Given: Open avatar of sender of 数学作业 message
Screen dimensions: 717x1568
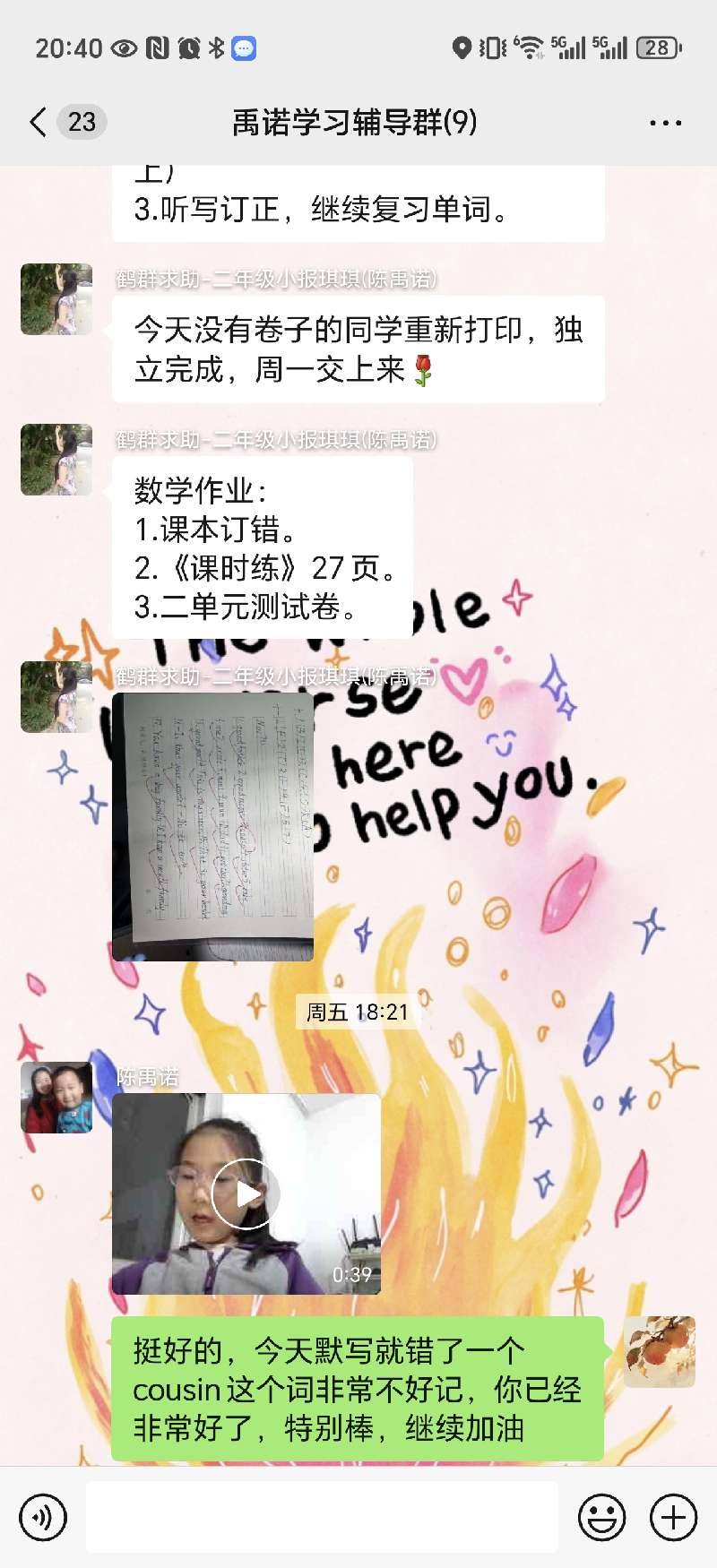Looking at the screenshot, I should coord(56,460).
